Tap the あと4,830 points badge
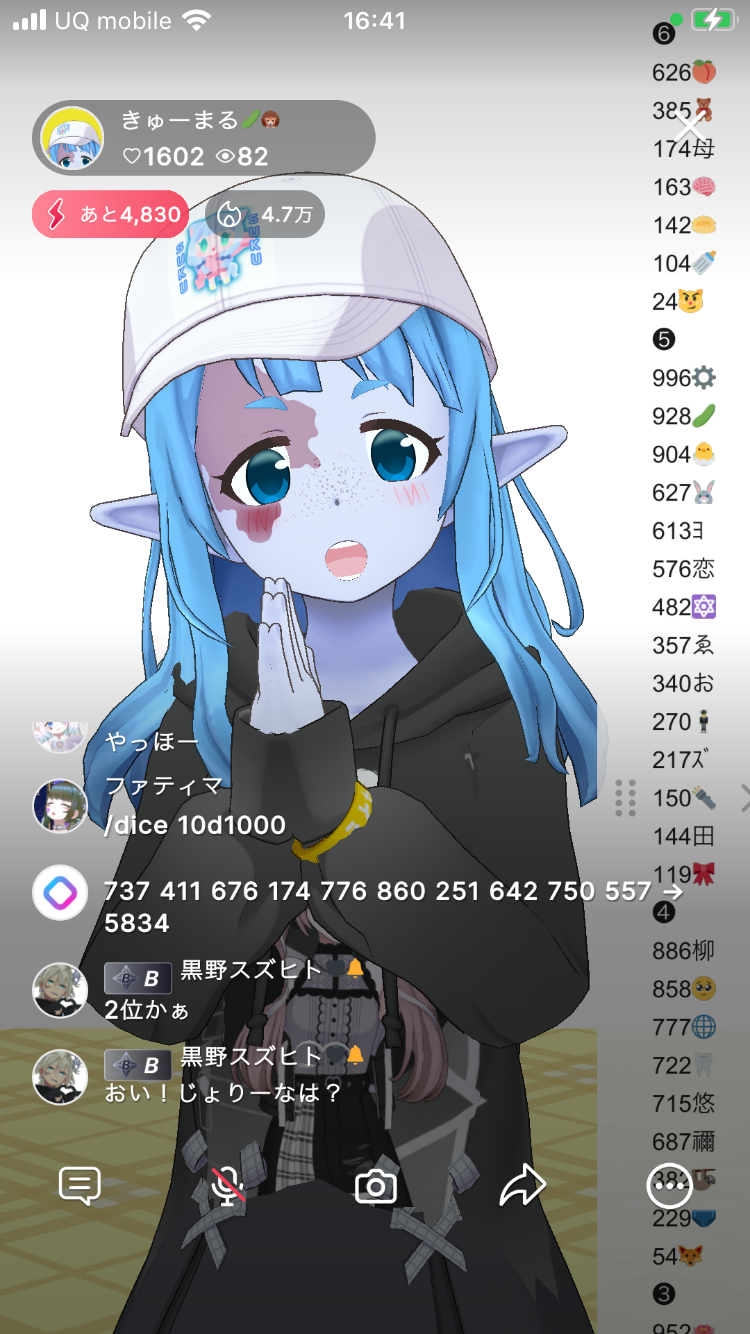750x1334 pixels. 110,214
